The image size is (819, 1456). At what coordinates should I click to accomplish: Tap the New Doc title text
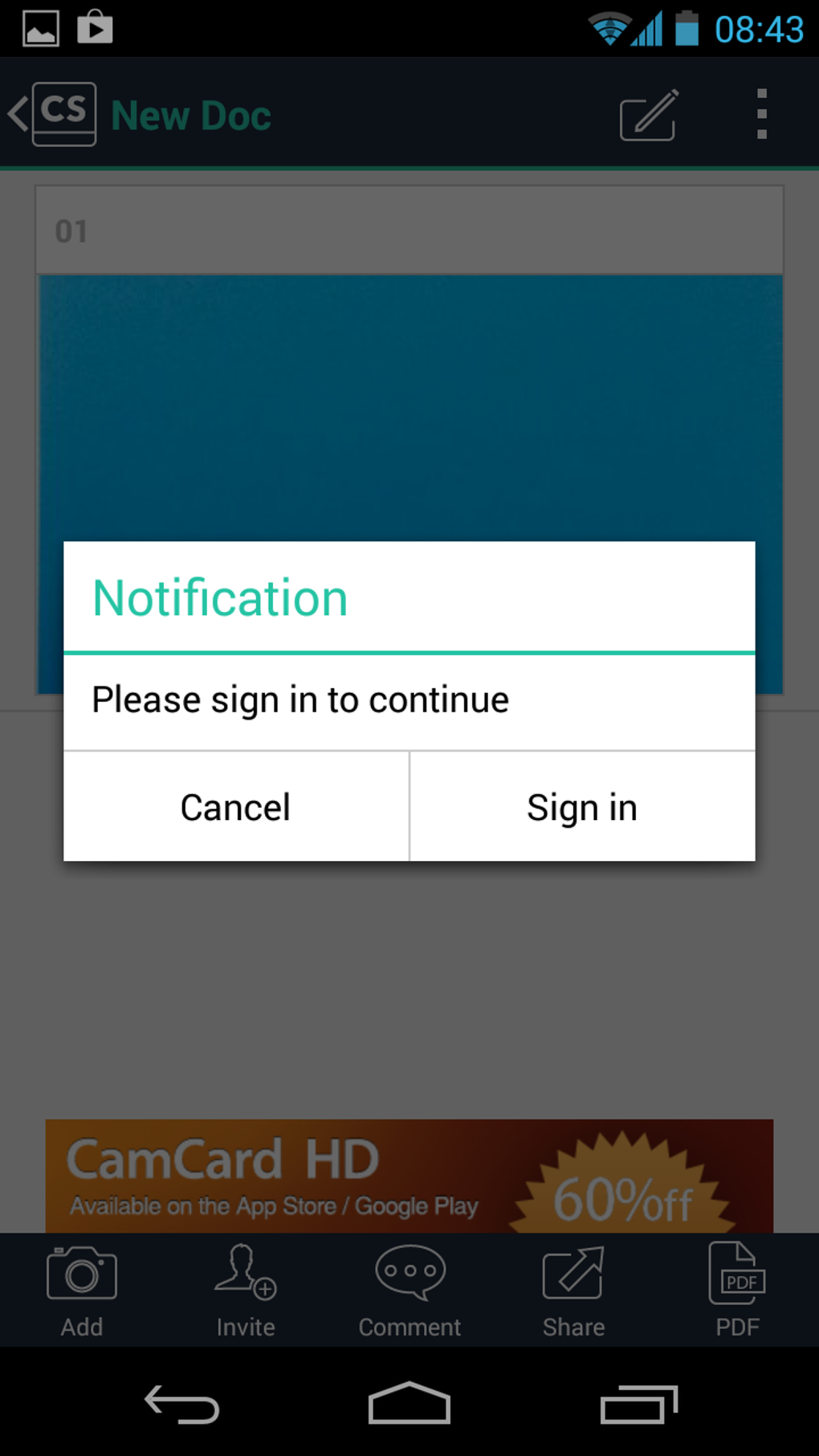coord(190,114)
